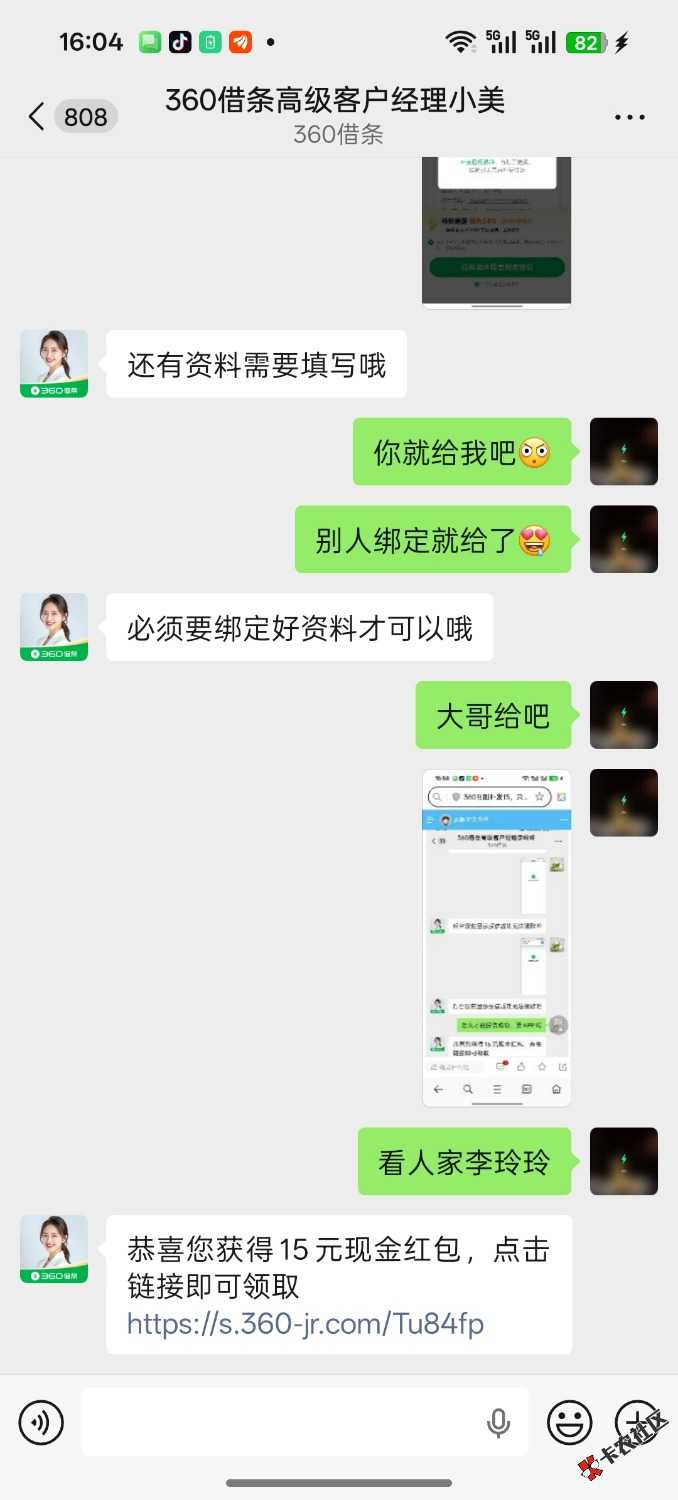This screenshot has height=1500, width=678.
Task: Open the s.360-jr.com red packet link
Action: click(x=305, y=1324)
